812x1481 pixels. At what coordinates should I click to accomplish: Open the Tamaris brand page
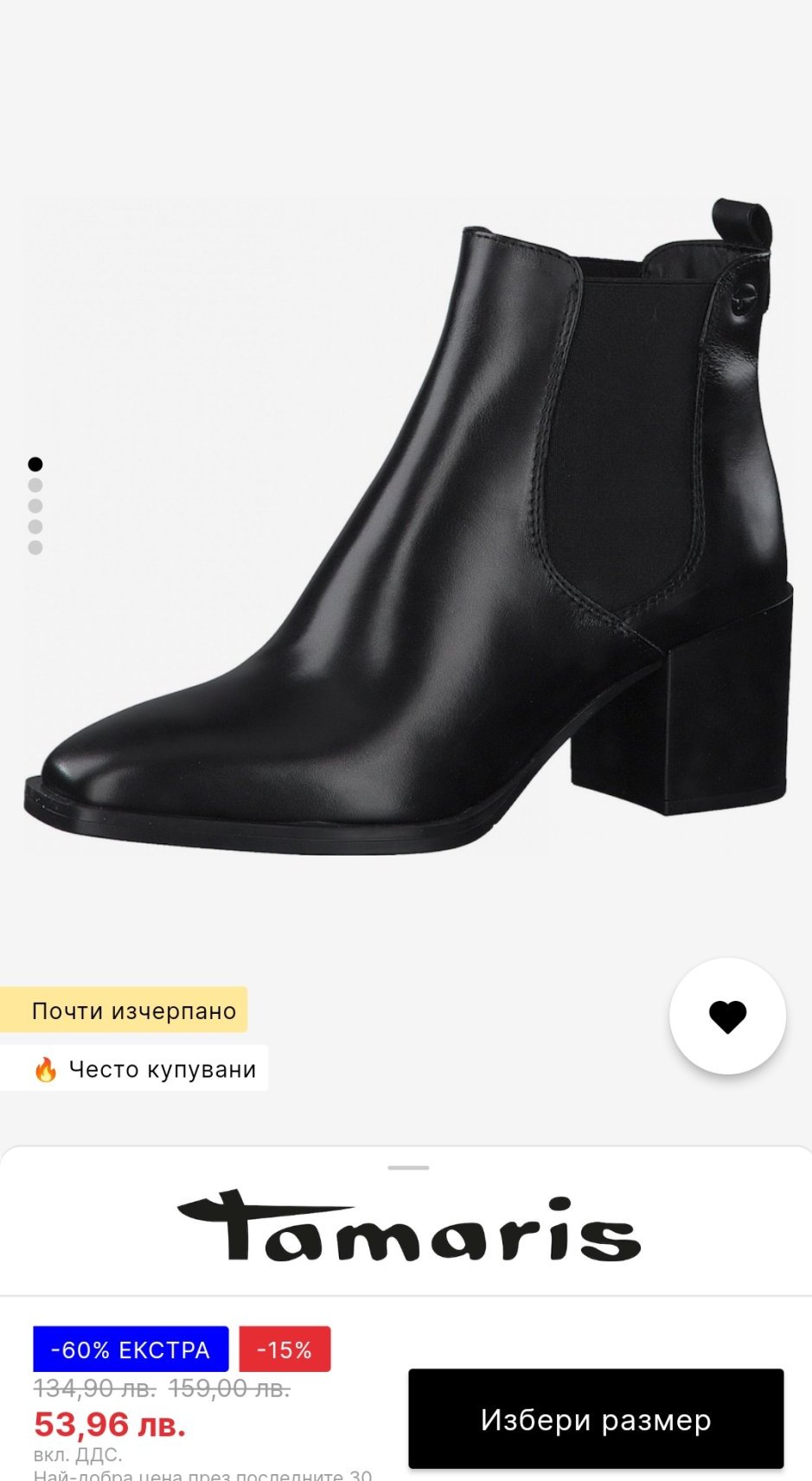[x=408, y=1228]
